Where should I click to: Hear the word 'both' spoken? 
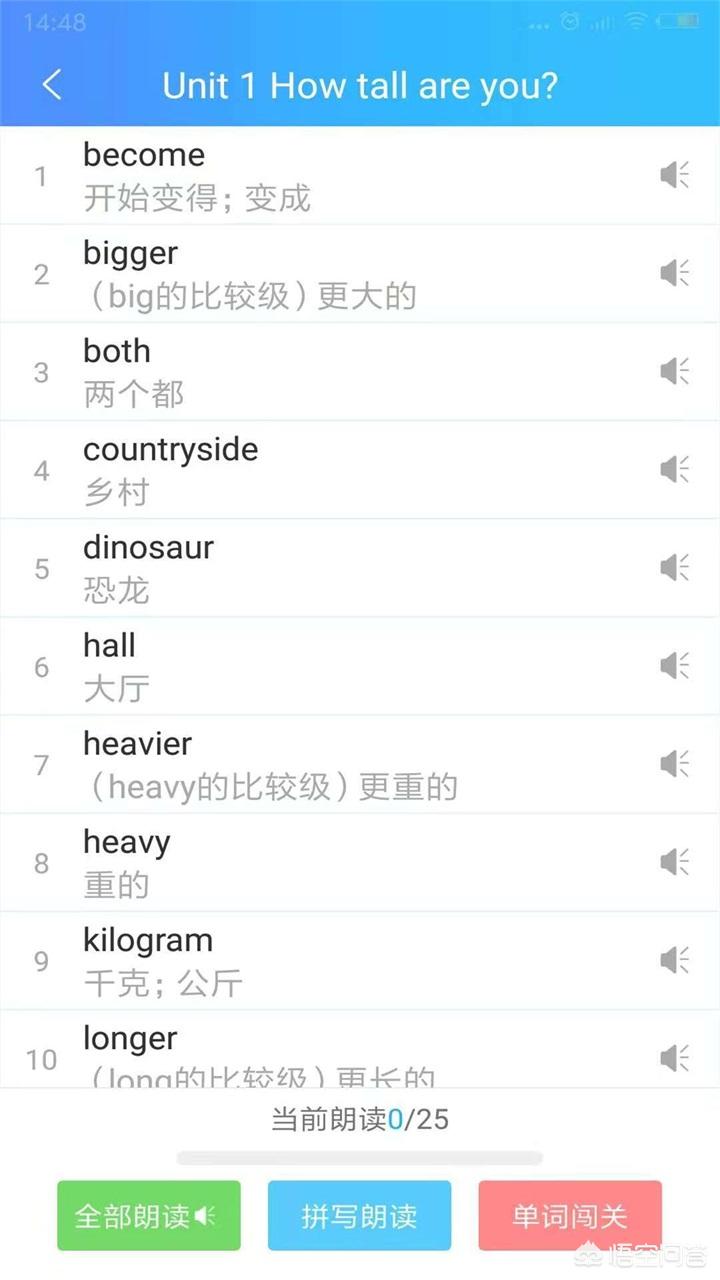[x=675, y=371]
